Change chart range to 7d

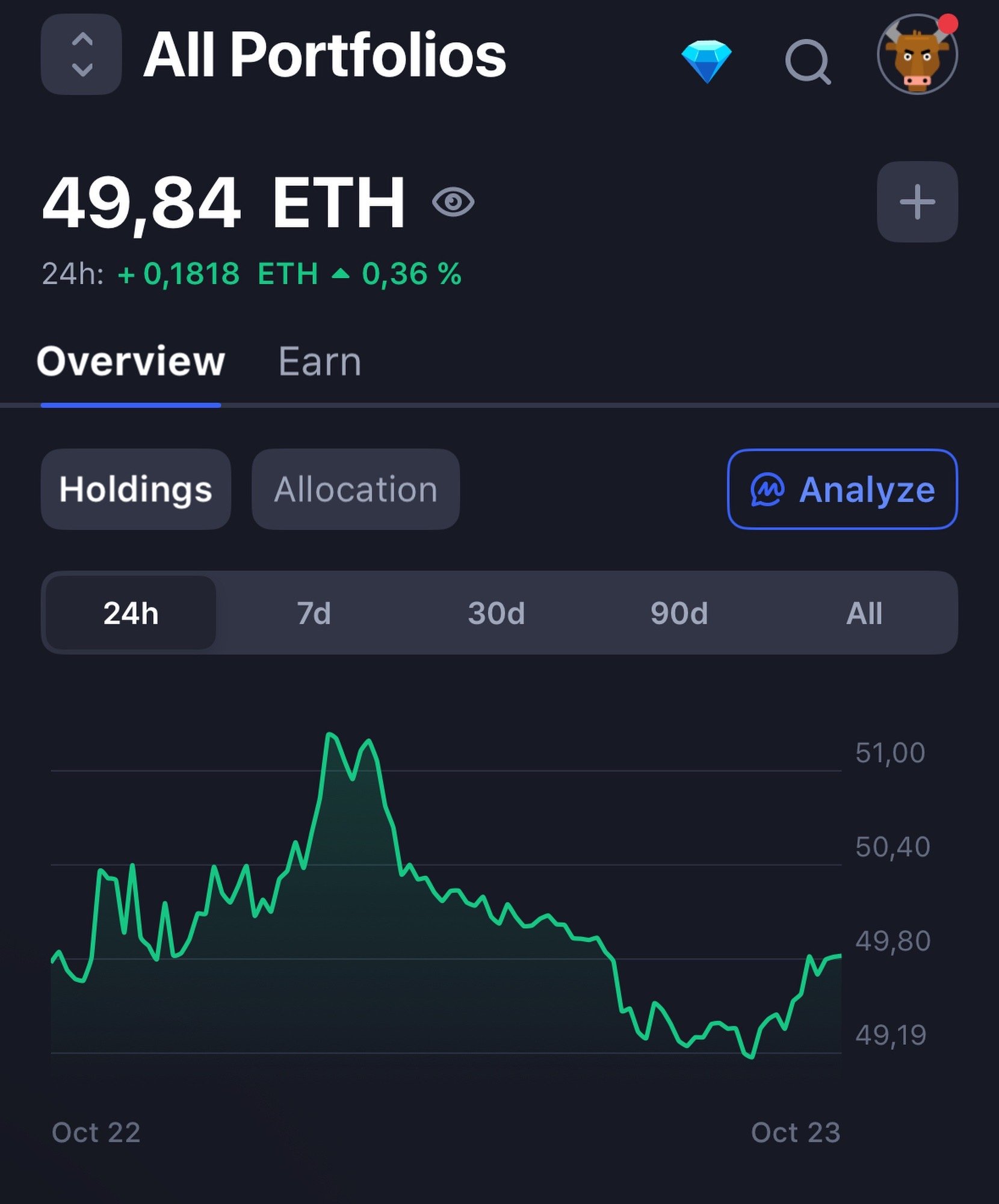(314, 613)
